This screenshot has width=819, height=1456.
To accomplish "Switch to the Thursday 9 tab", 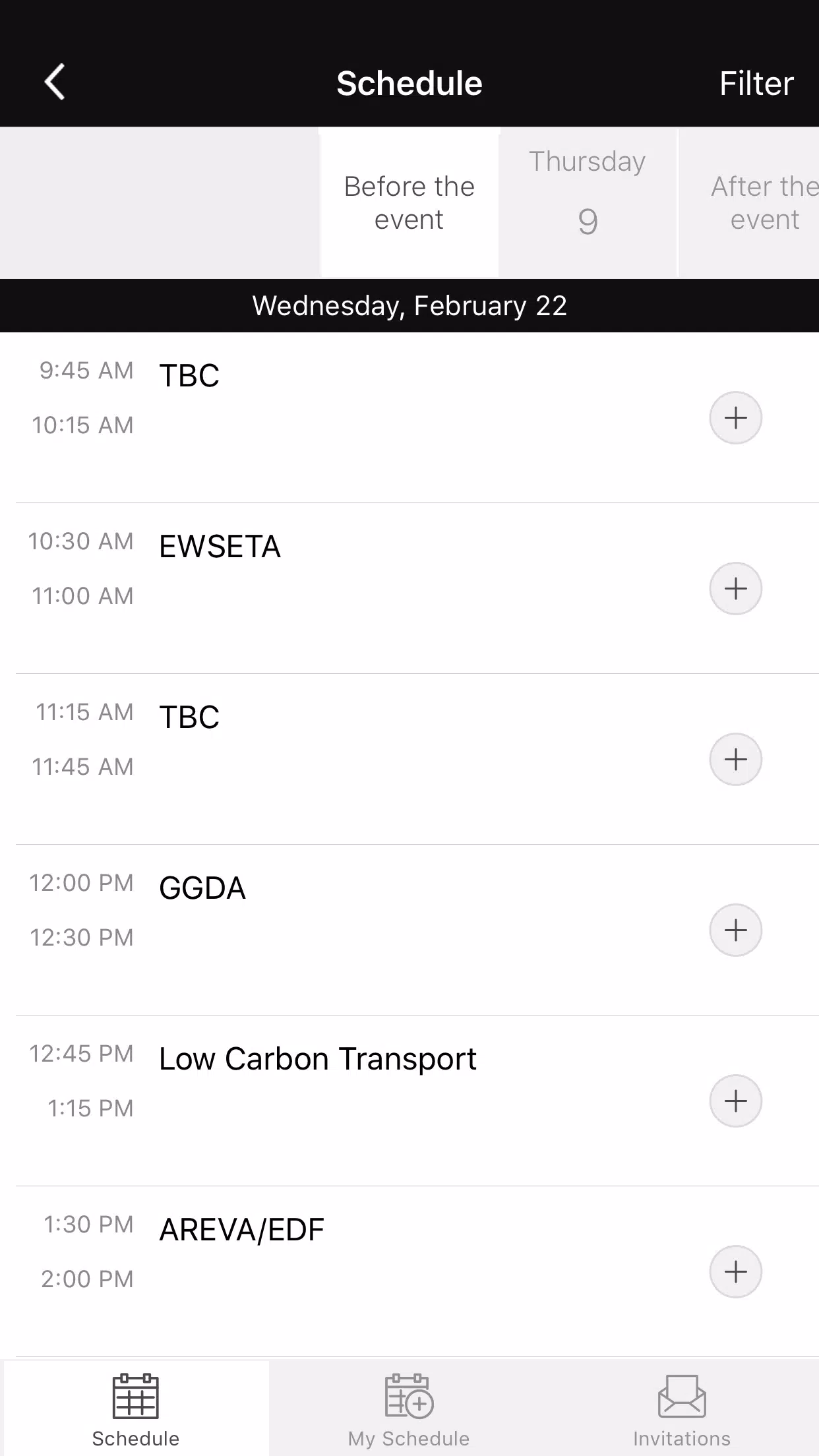I will 588,203.
